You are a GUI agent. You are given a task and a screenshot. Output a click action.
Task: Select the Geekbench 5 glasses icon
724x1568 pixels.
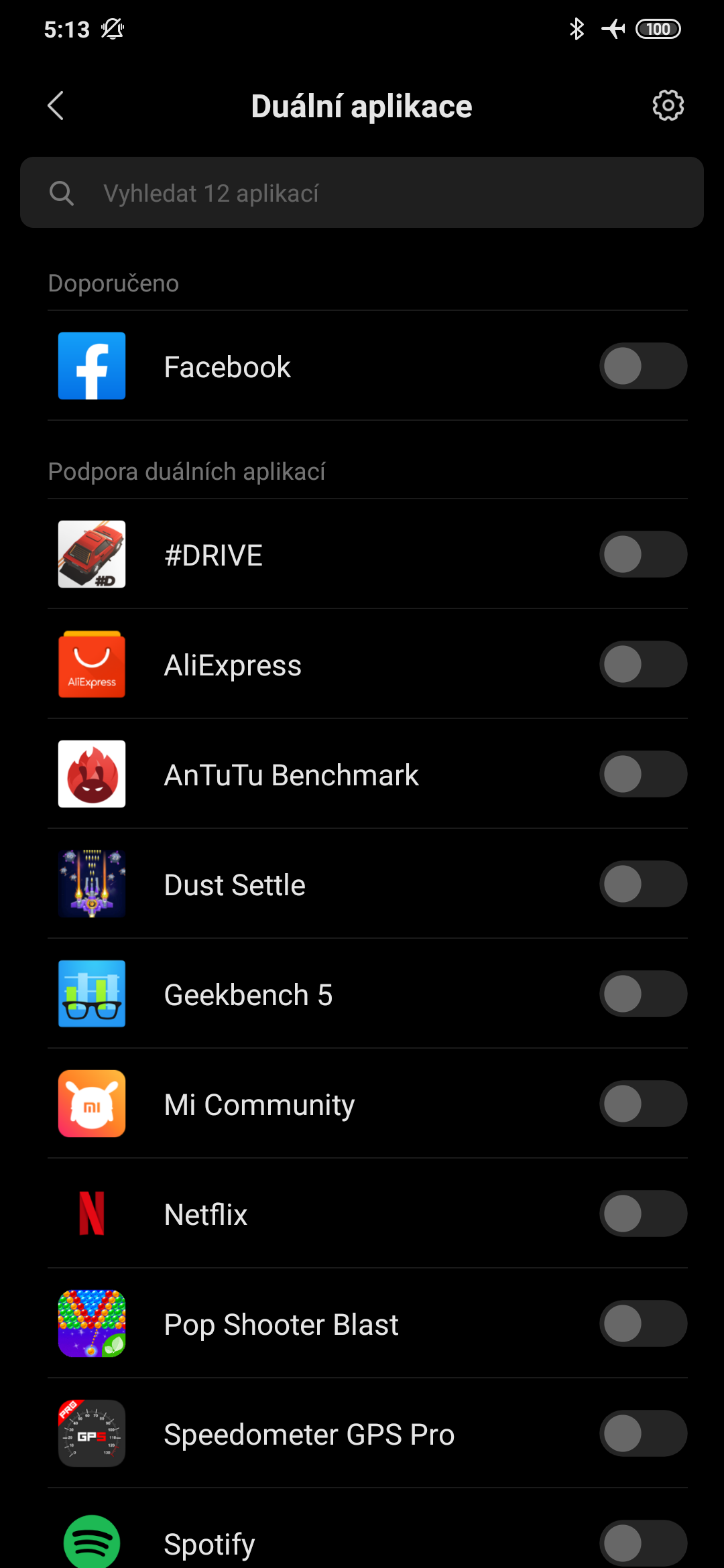coord(92,994)
